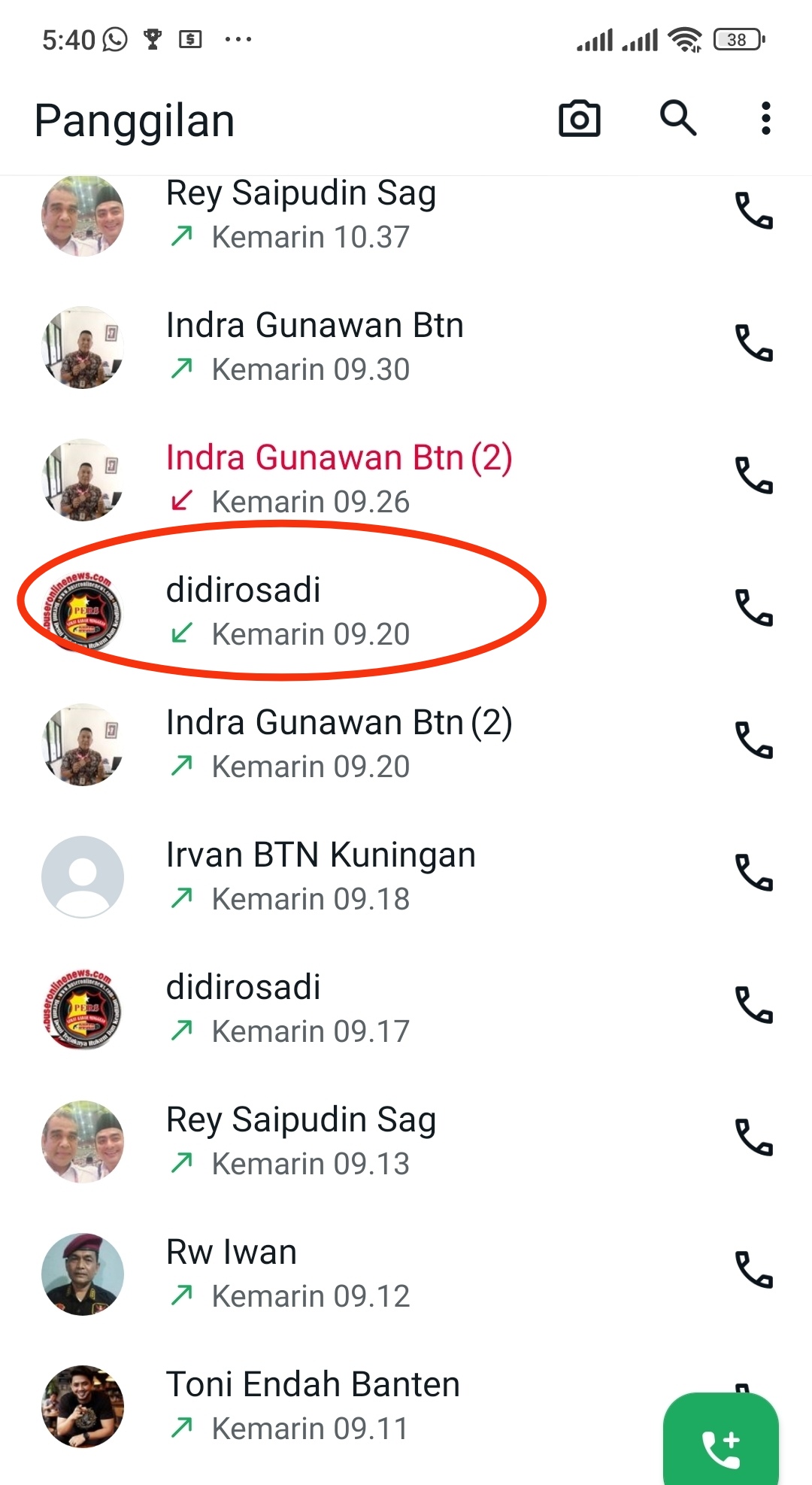Call Rey Saipudin Sag from the 09.13 entry
This screenshot has width=812, height=1485.
[753, 1138]
